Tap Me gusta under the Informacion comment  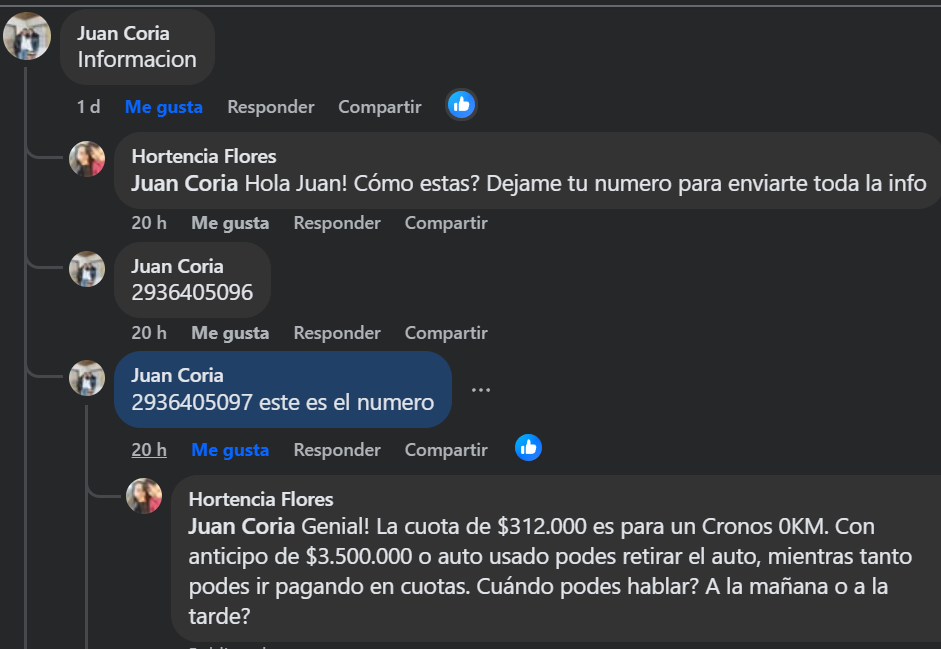click(x=163, y=107)
